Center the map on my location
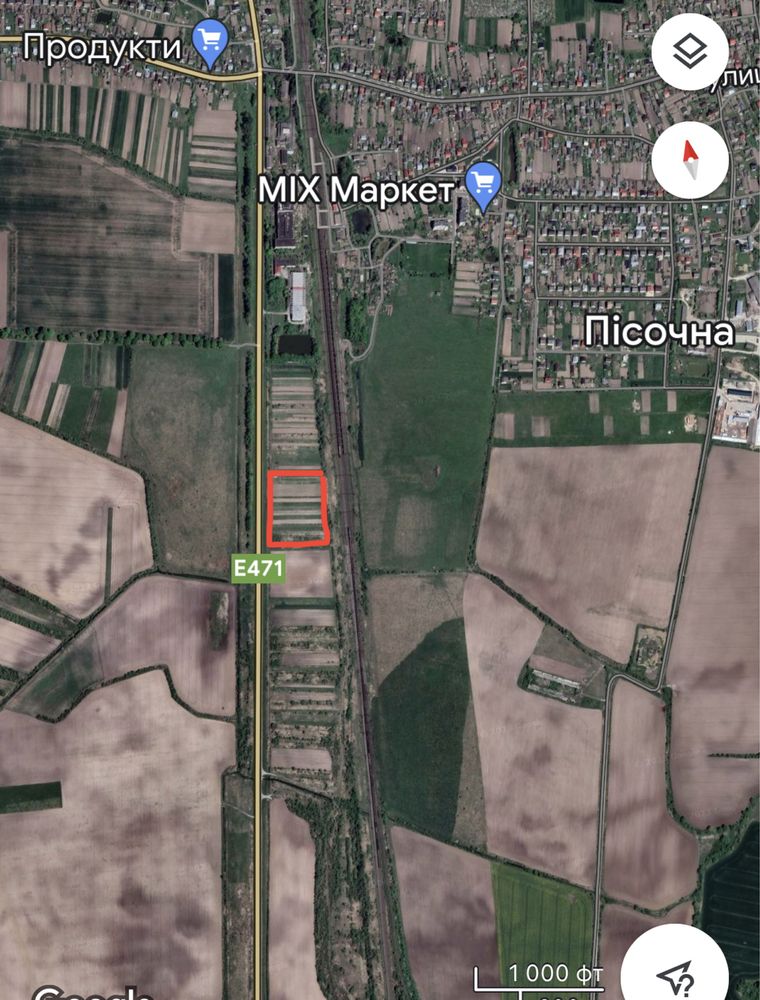 (x=675, y=970)
